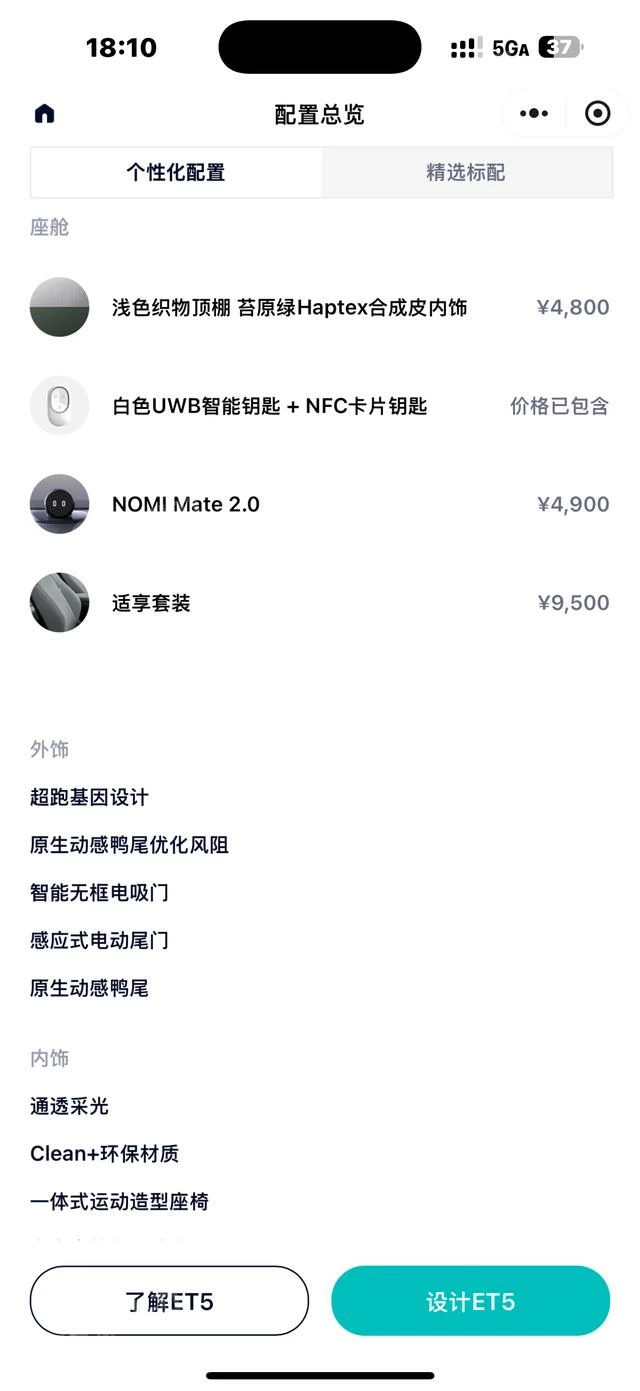
Task: Go to the mini program home icon
Action: (x=45, y=114)
